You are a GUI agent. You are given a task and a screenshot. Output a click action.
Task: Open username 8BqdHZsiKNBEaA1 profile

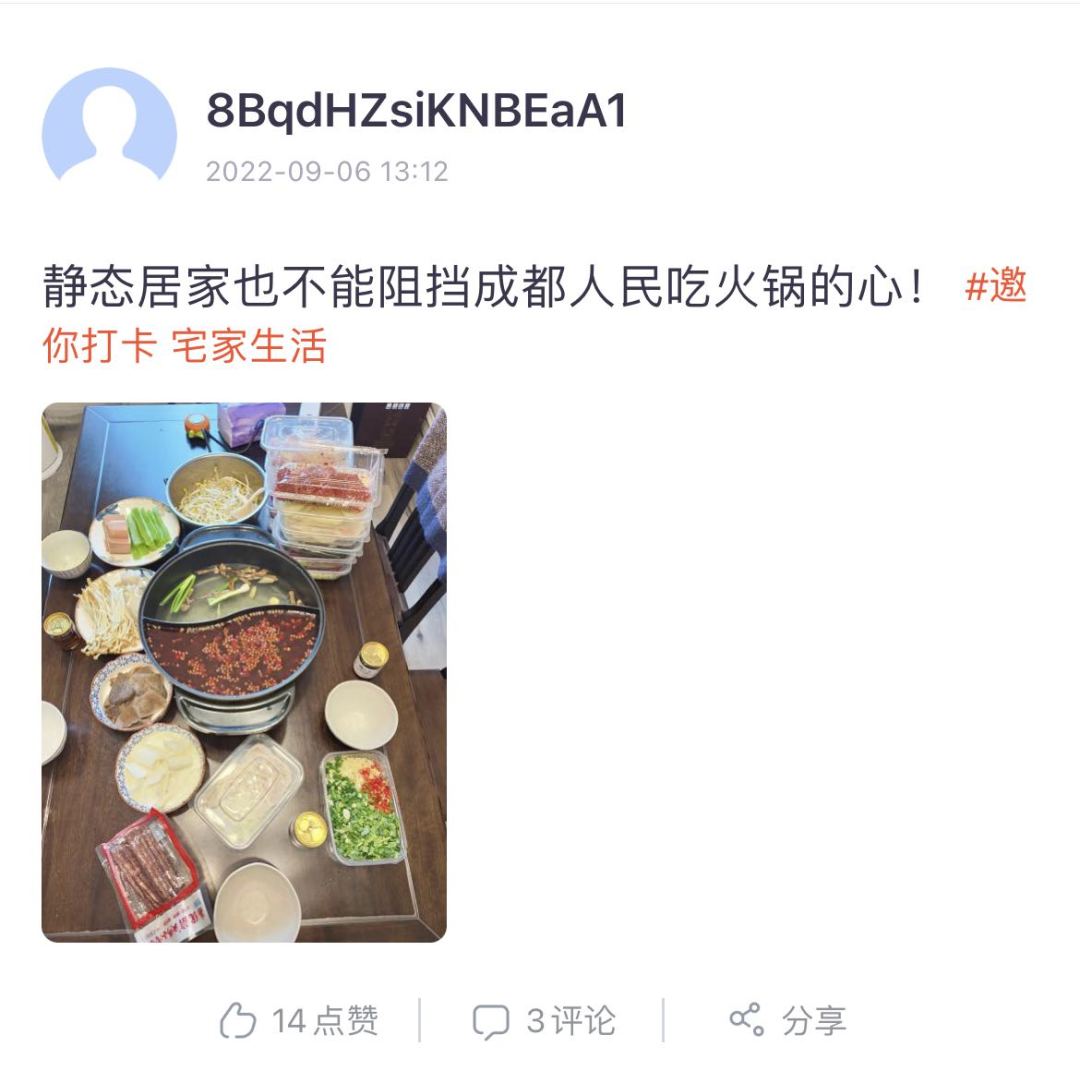(x=416, y=111)
